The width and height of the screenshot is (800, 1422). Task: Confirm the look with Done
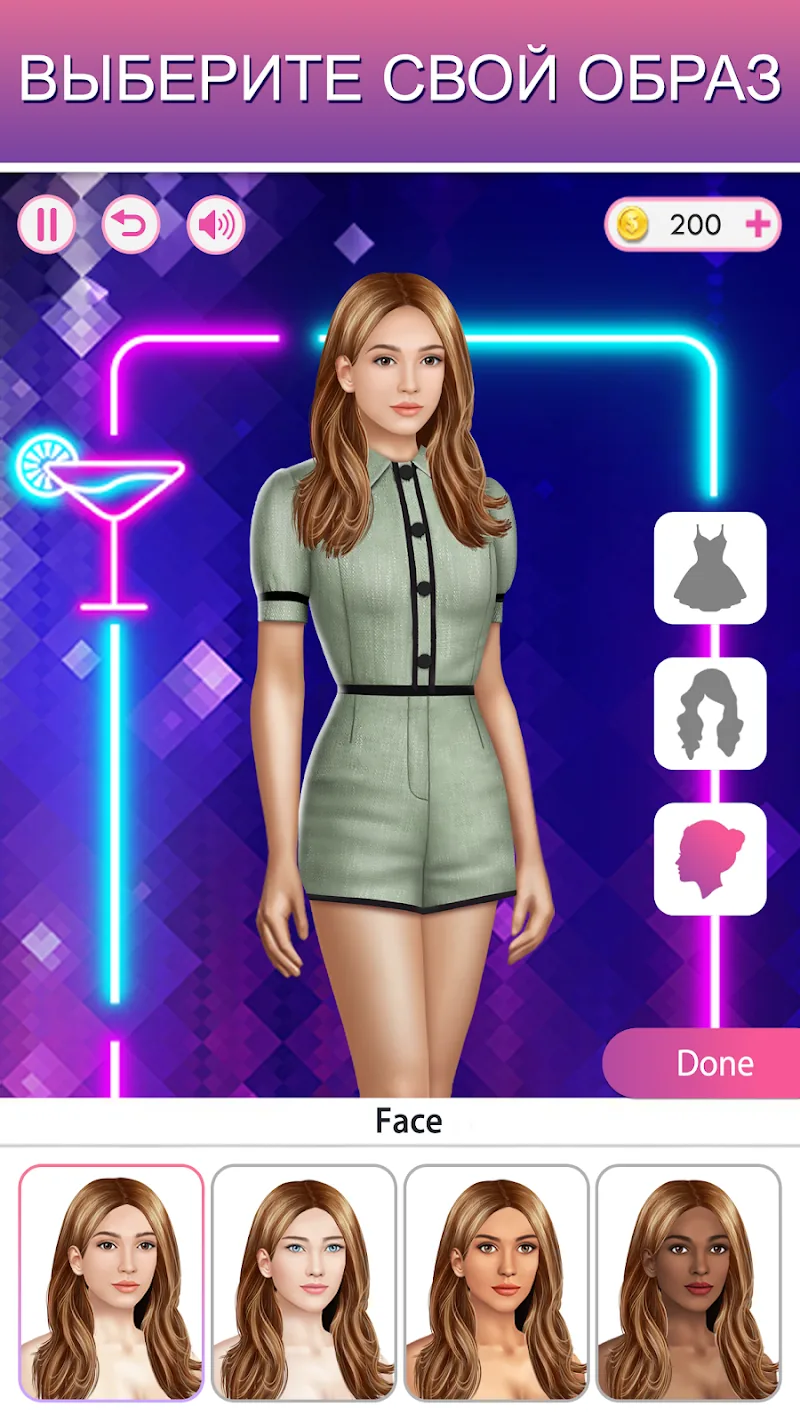coord(703,1063)
